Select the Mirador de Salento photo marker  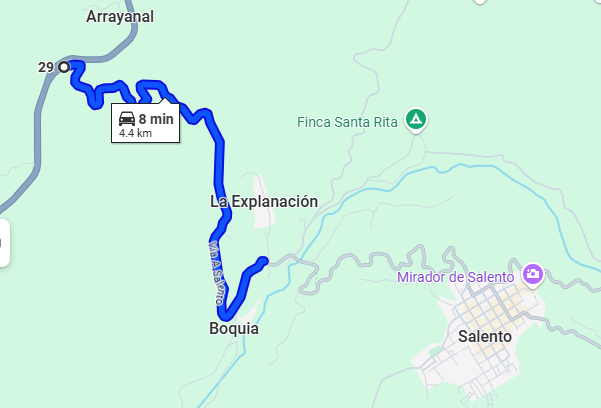(x=533, y=275)
